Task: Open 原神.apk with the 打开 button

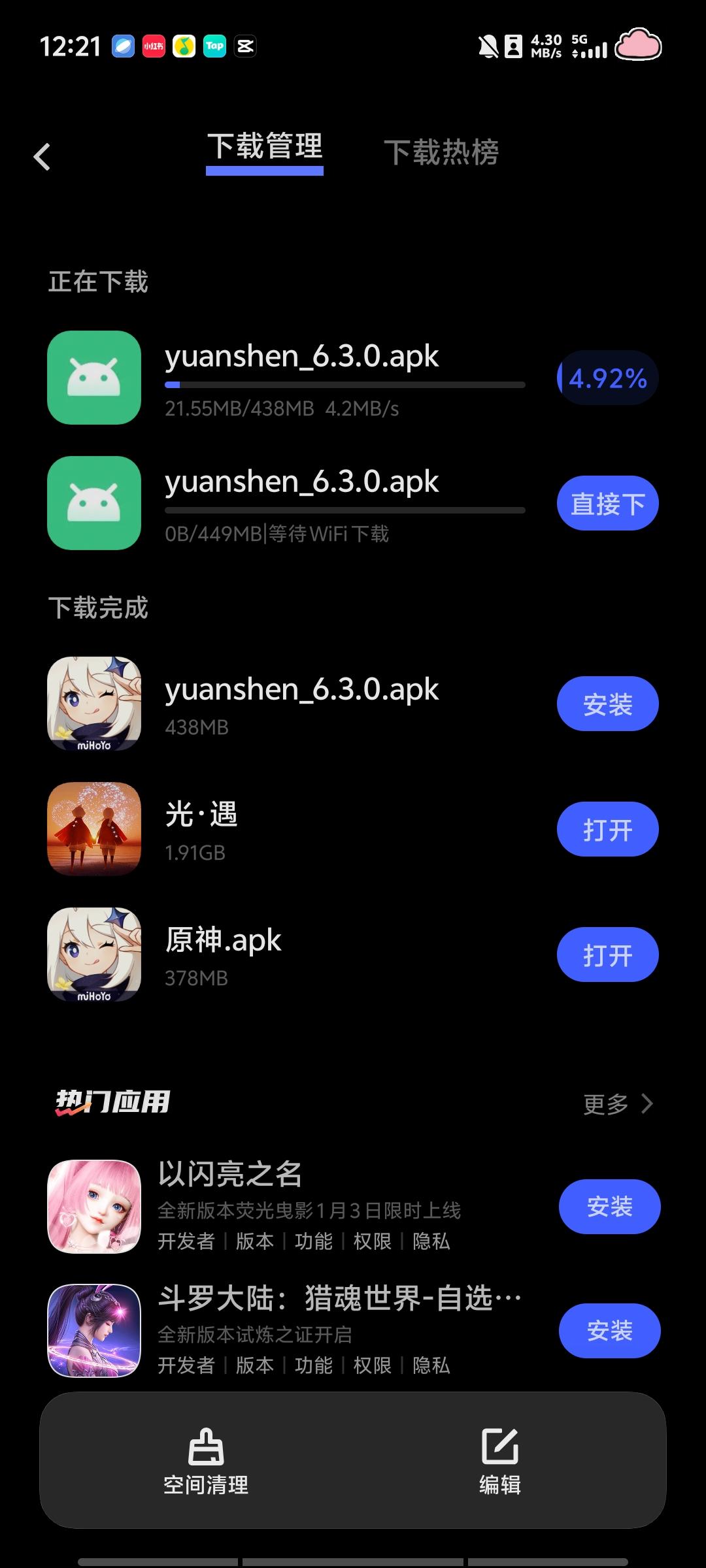Action: (607, 955)
